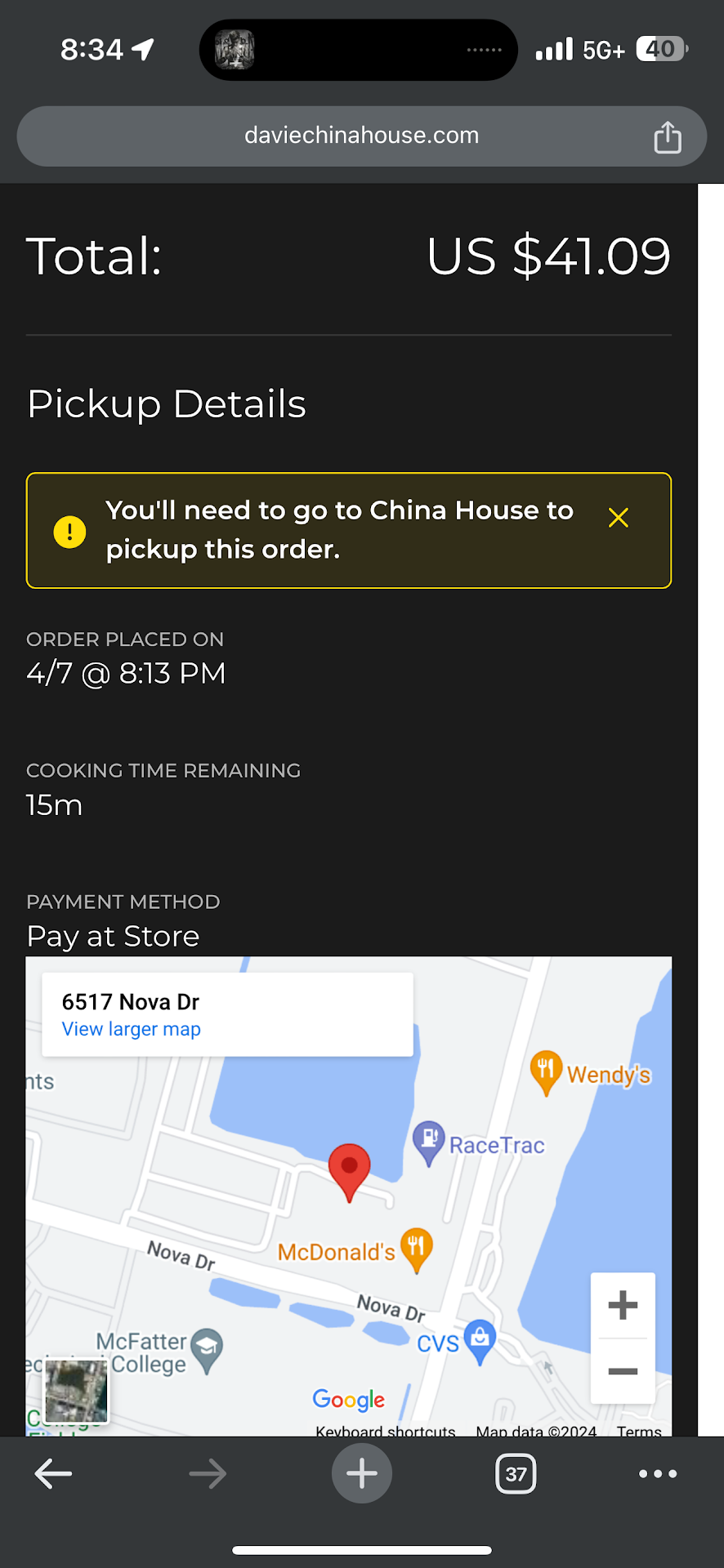Open a new browser tab
The width and height of the screenshot is (724, 1568).
pos(361,1474)
